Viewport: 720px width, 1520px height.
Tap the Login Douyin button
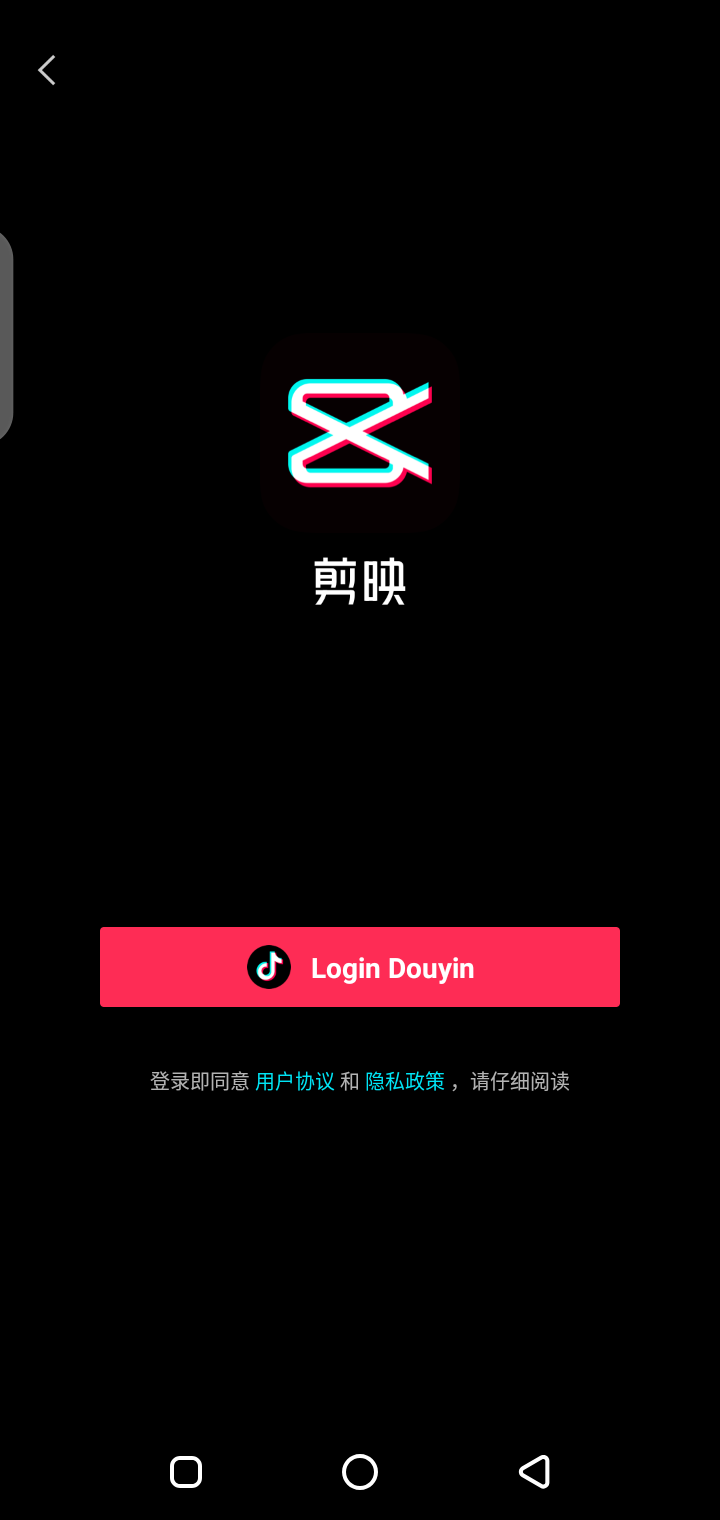coord(360,967)
